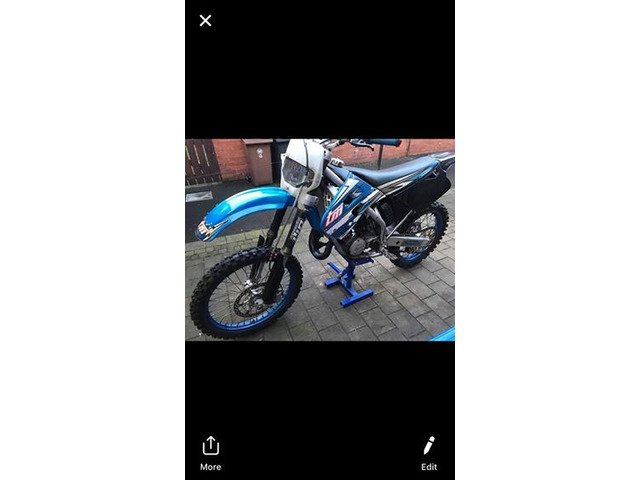This screenshot has height=480, width=640.
Task: Close the photo viewer
Action: tap(205, 20)
